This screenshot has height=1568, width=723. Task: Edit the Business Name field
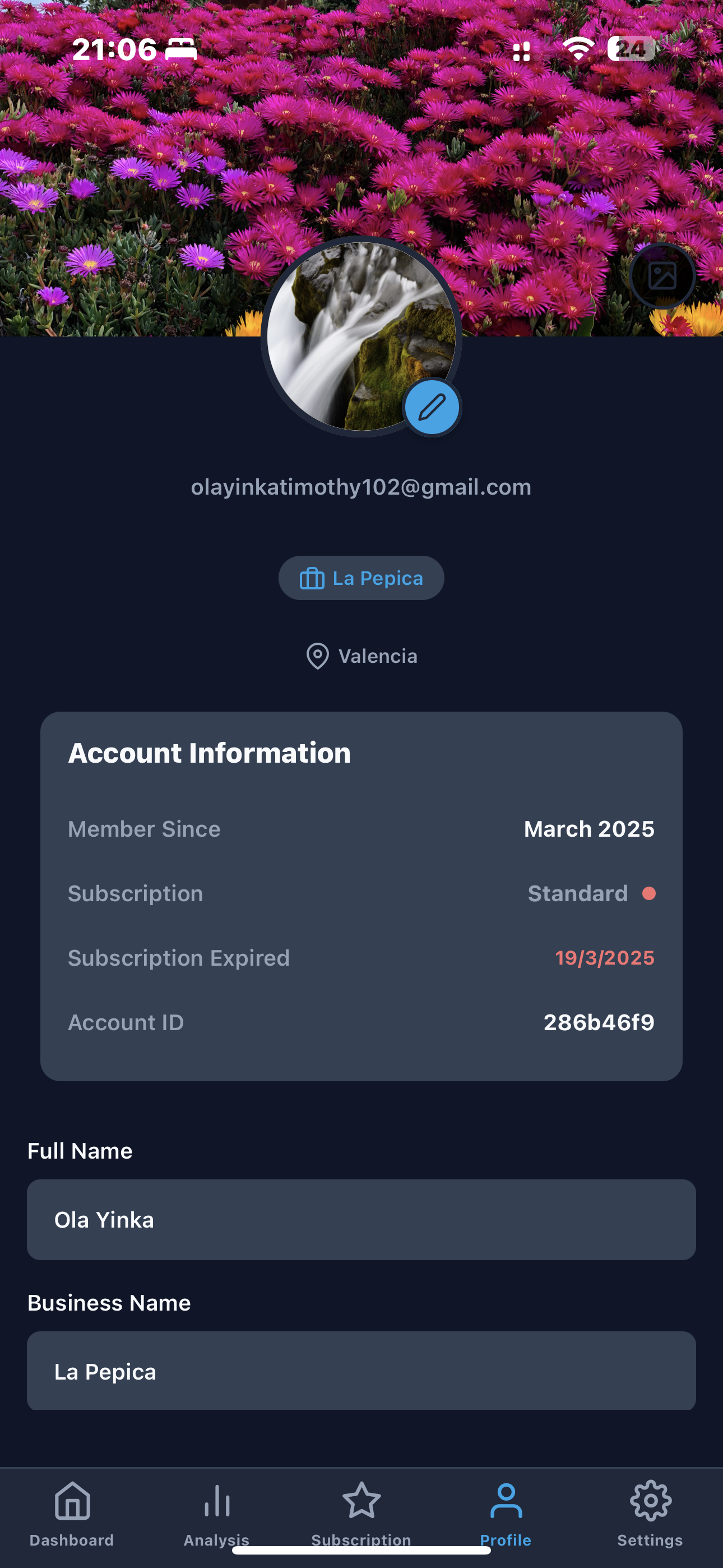point(361,1371)
